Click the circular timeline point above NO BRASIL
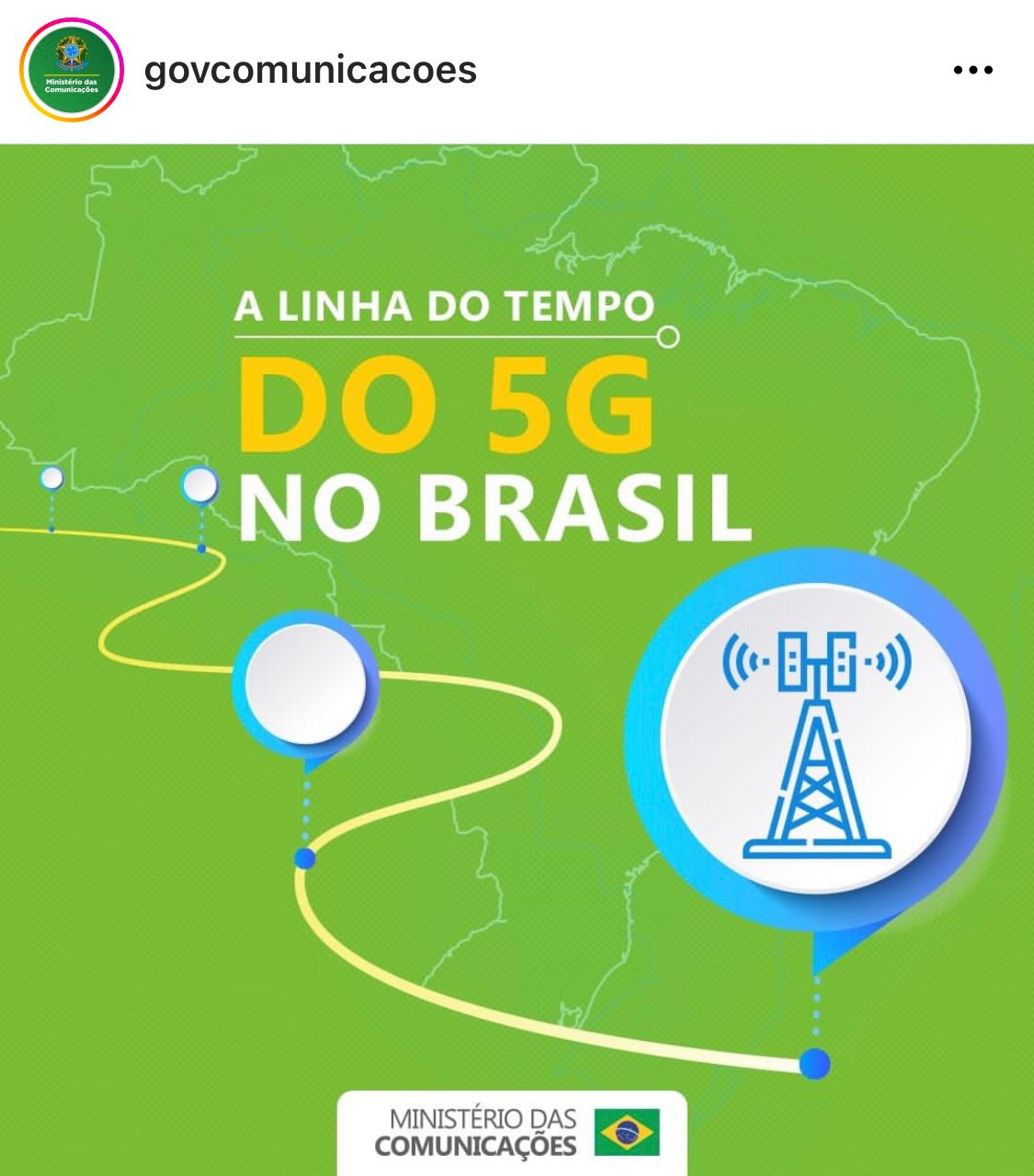 (200, 485)
